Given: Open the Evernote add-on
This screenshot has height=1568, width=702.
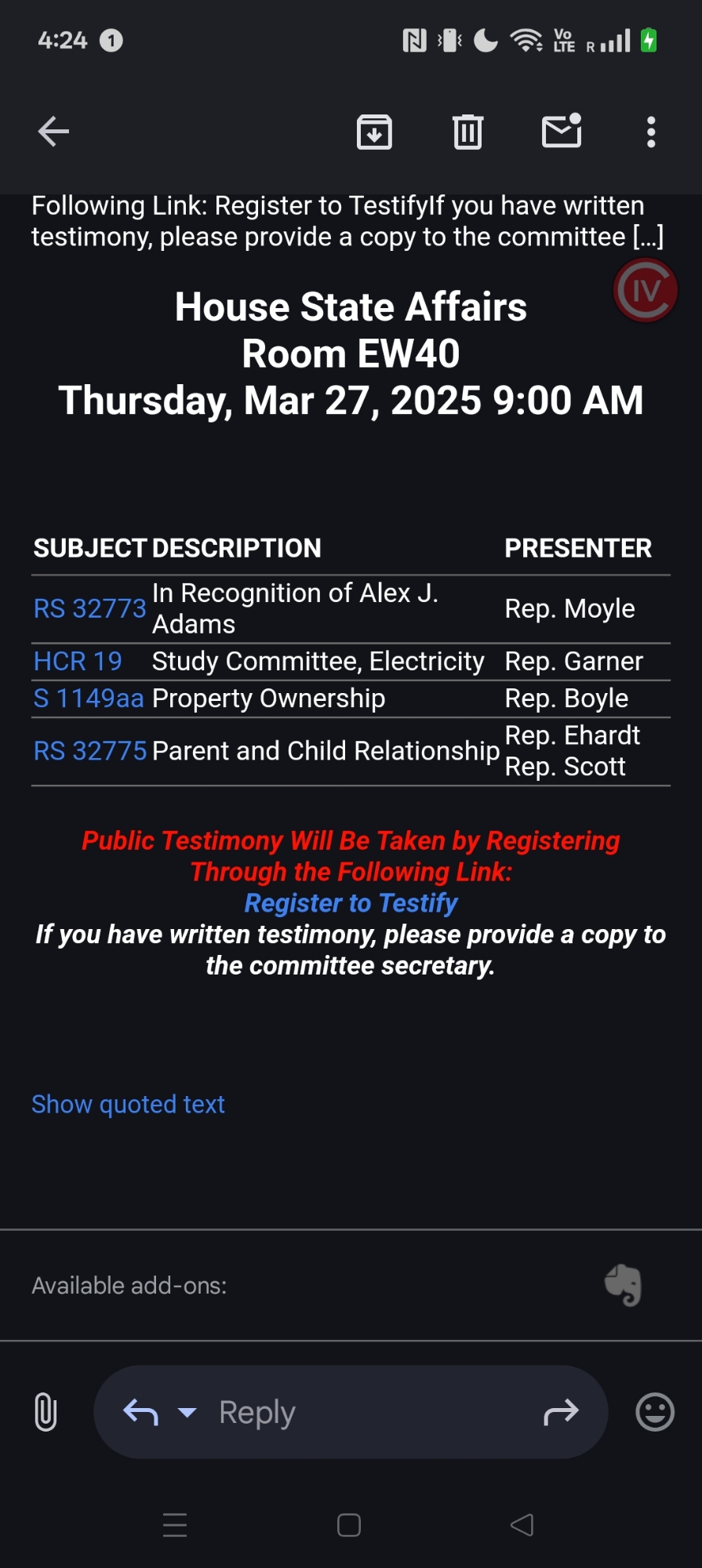Looking at the screenshot, I should [x=624, y=1286].
